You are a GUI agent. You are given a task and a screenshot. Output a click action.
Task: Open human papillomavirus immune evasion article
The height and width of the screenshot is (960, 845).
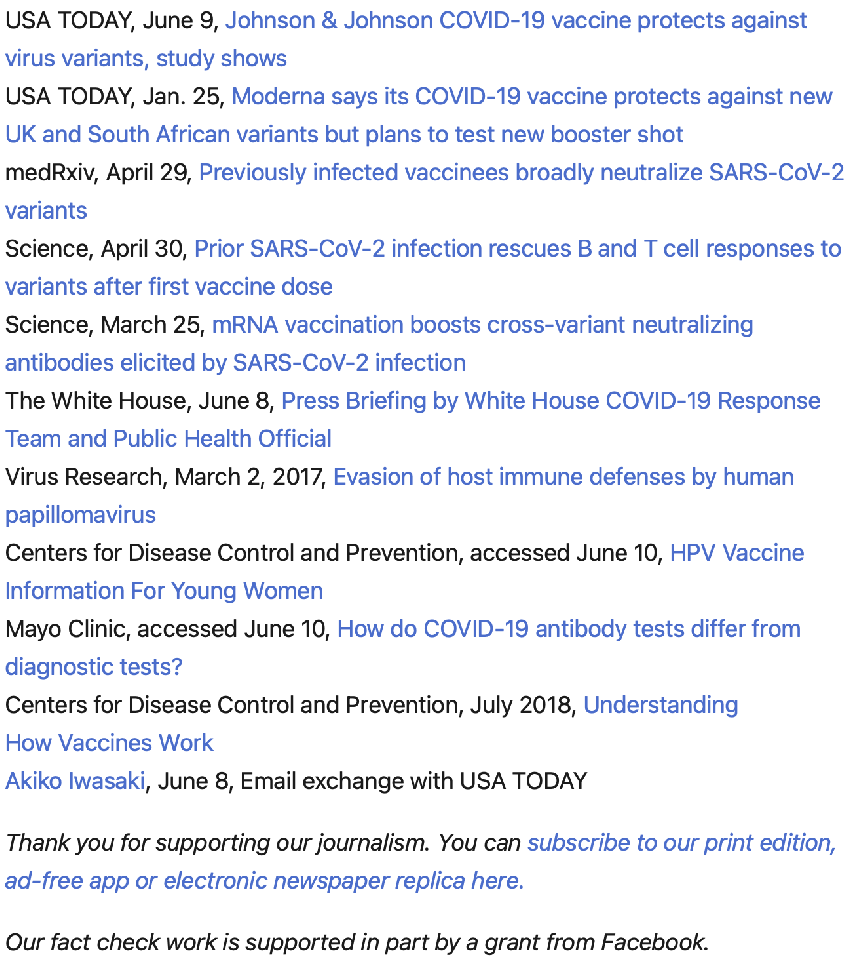pos(563,477)
